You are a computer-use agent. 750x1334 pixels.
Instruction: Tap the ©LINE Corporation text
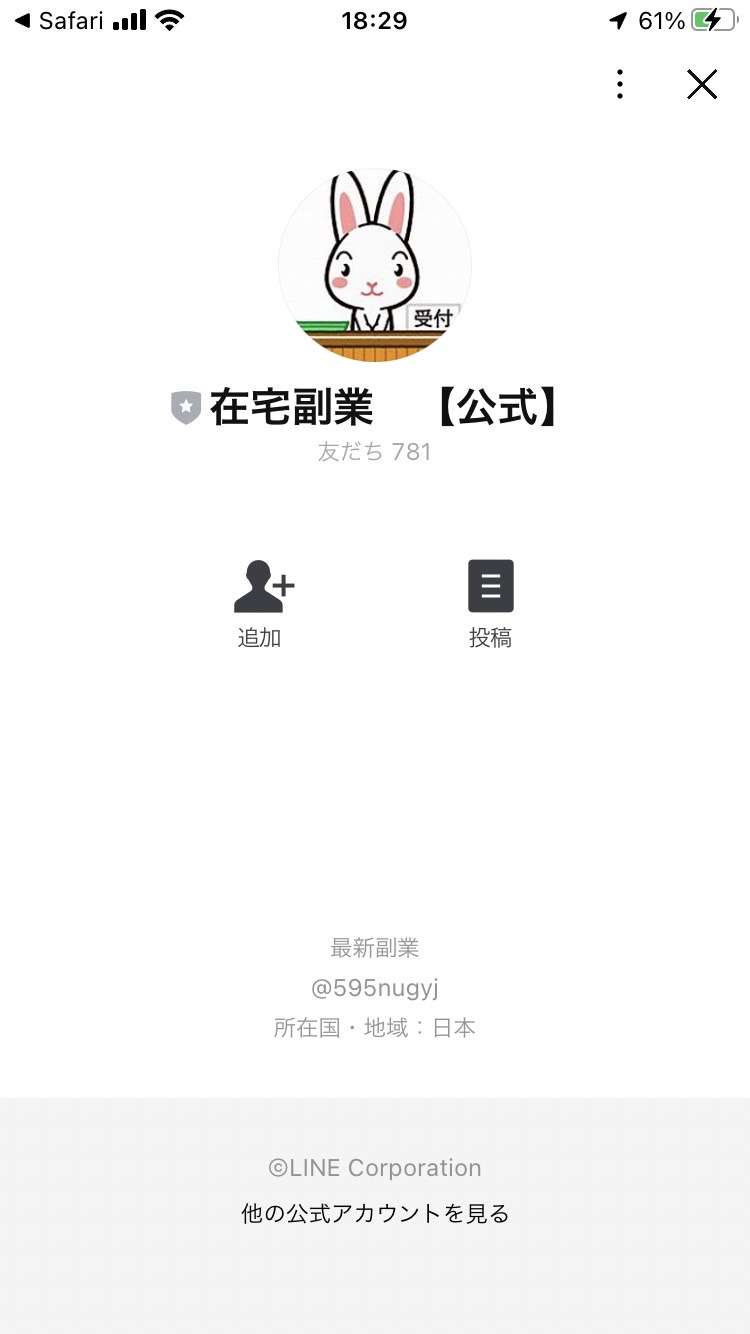pos(375,1167)
